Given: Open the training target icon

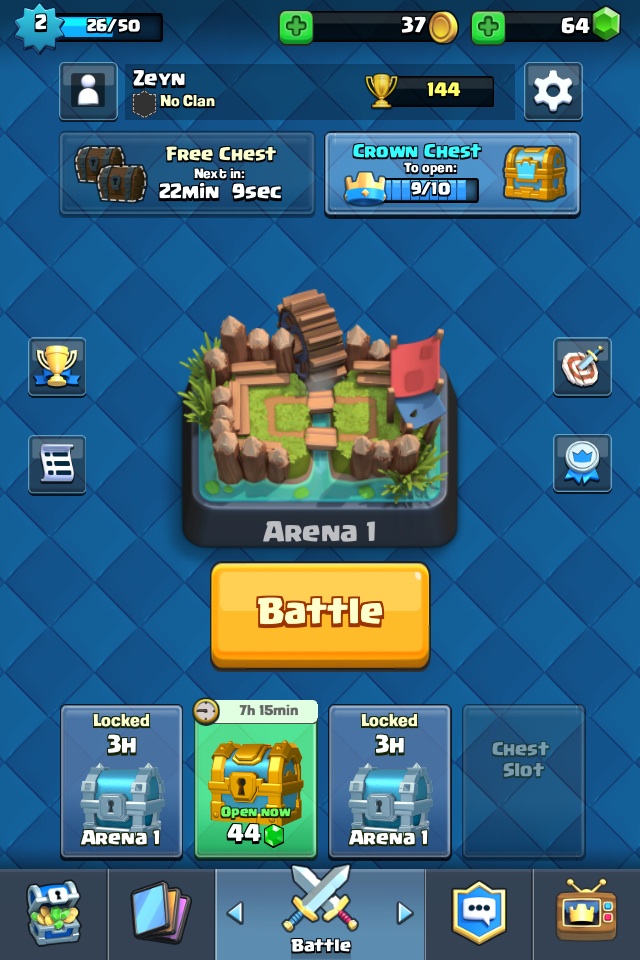Looking at the screenshot, I should pyautogui.click(x=582, y=366).
